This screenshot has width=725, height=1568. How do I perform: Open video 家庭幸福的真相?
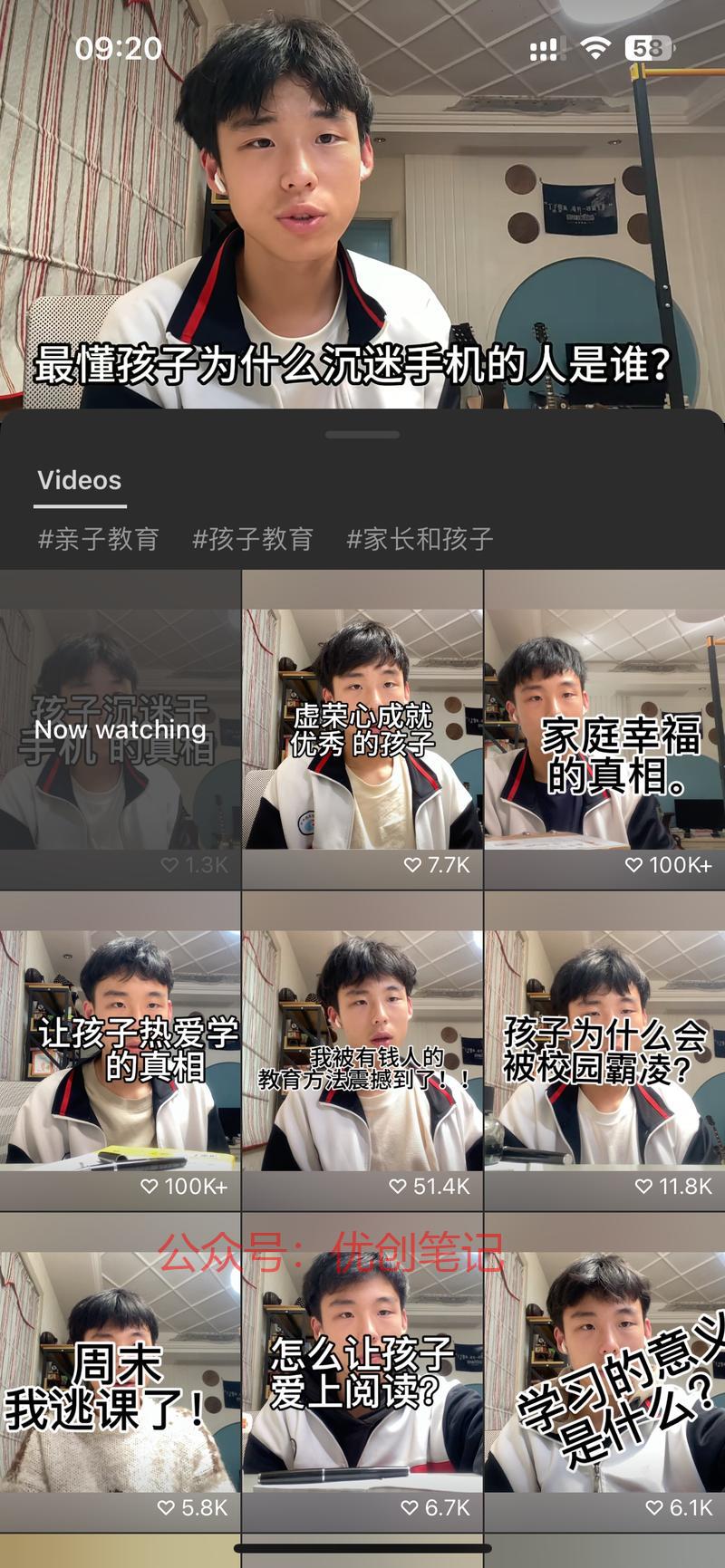click(x=604, y=729)
